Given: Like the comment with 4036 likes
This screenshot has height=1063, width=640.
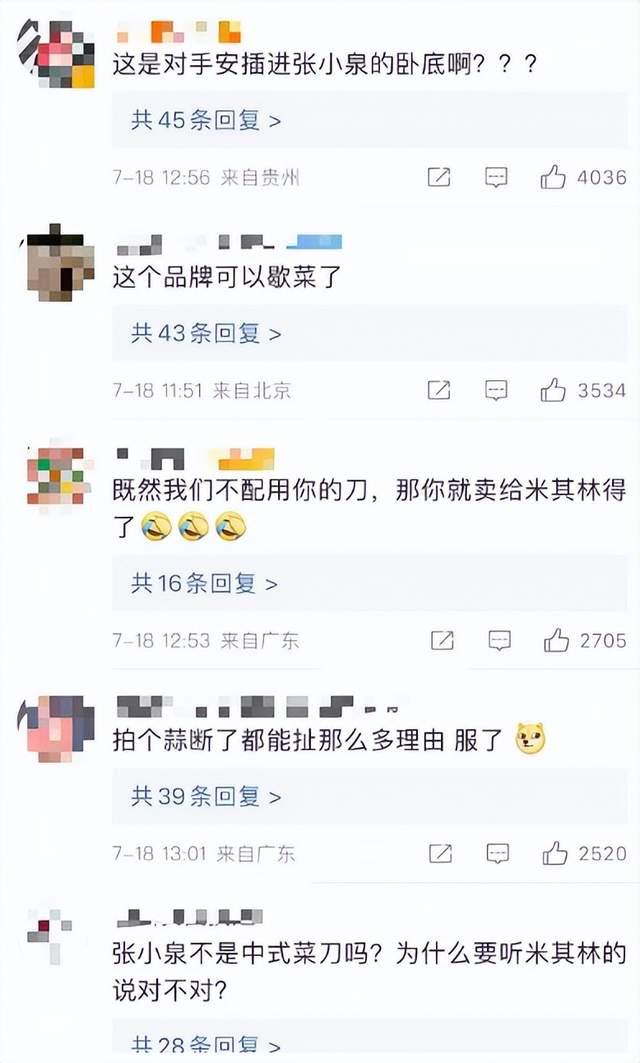Looking at the screenshot, I should point(553,178).
